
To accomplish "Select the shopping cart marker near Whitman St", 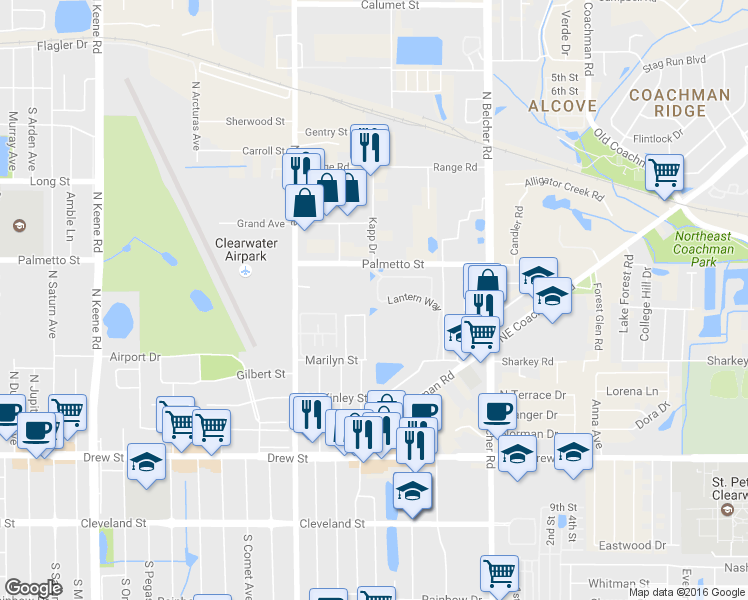I will click(x=499, y=574).
